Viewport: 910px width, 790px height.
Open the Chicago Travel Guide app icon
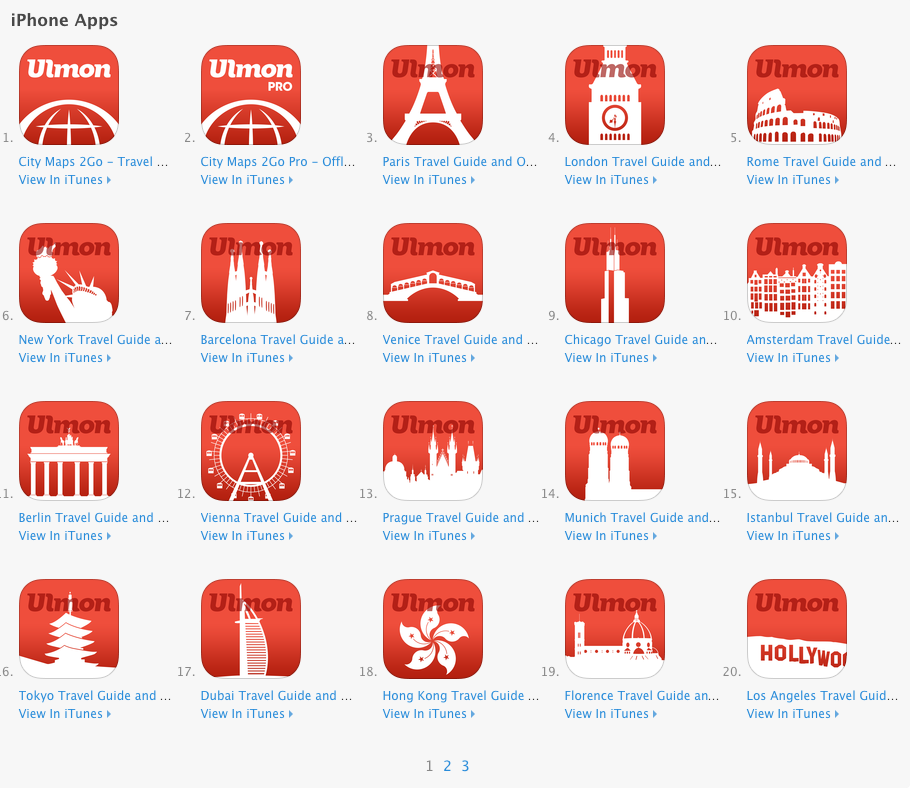pos(615,273)
